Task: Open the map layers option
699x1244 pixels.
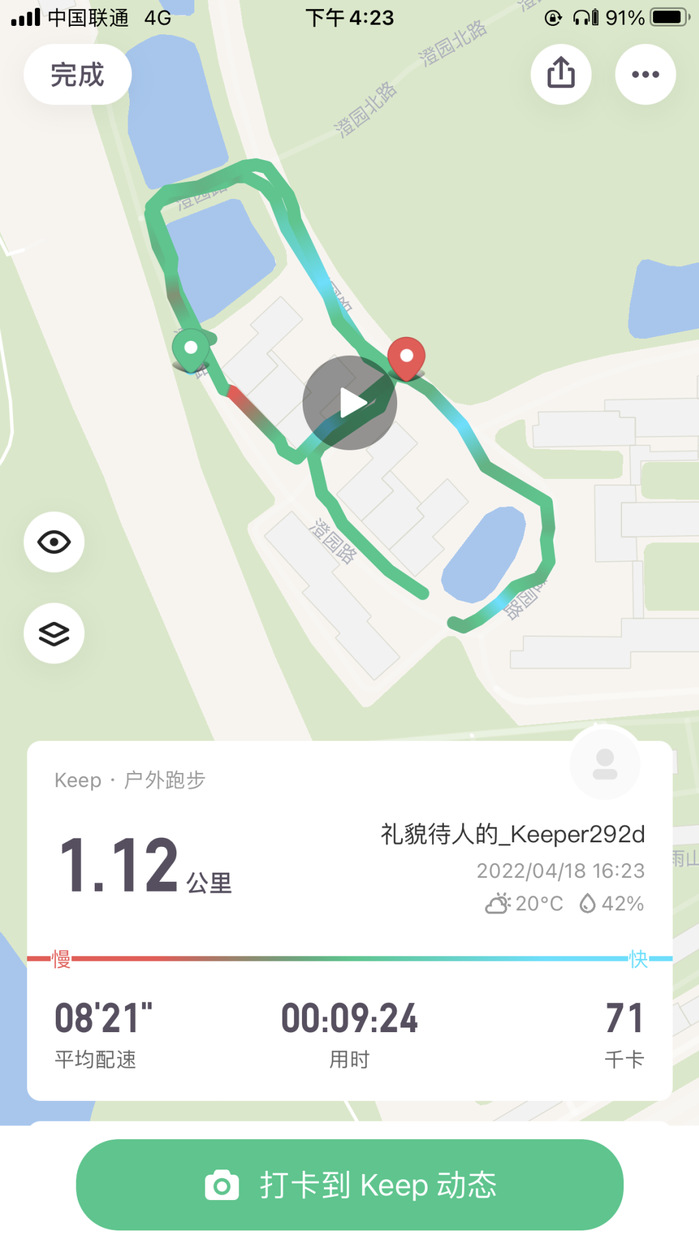Action: tap(54, 633)
